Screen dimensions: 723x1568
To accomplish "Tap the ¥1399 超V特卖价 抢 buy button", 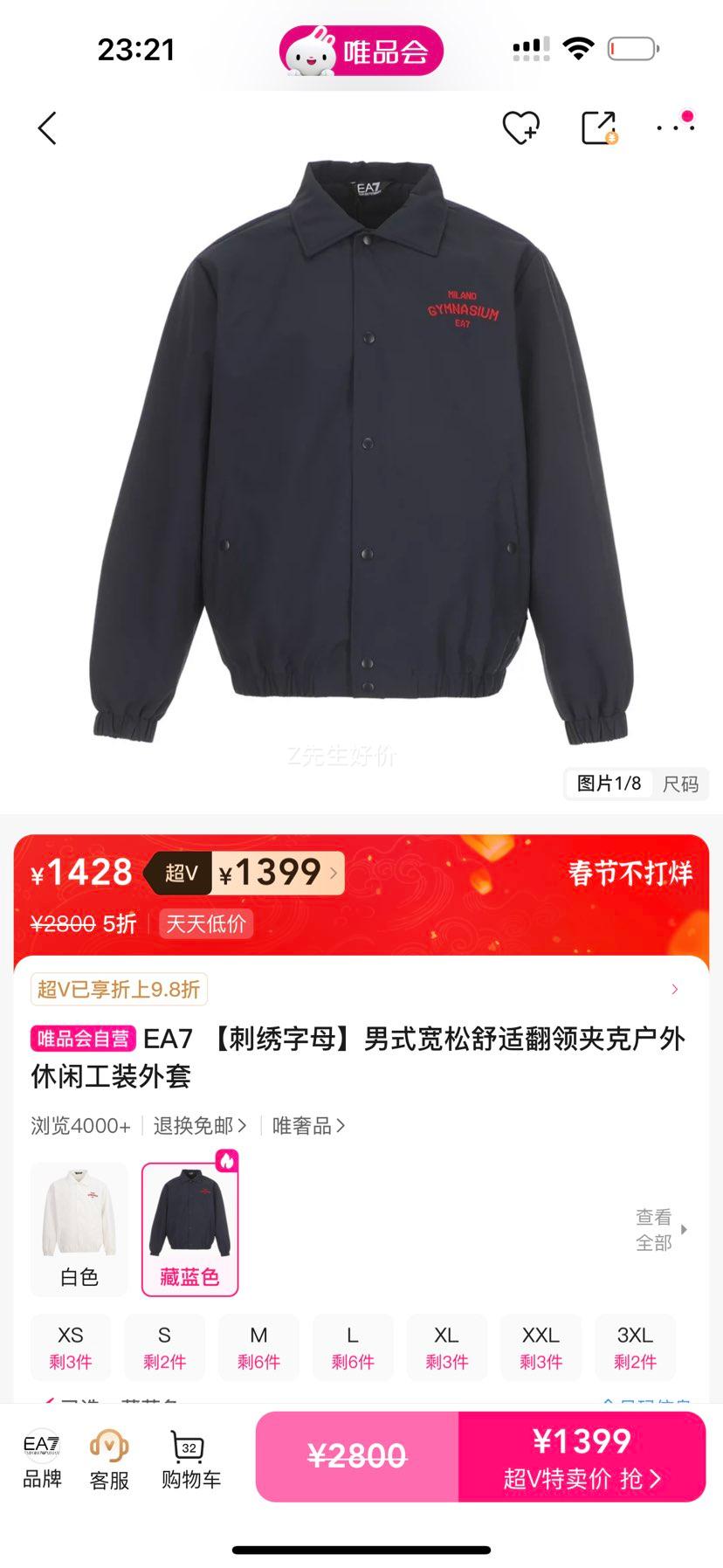I will 582,1457.
